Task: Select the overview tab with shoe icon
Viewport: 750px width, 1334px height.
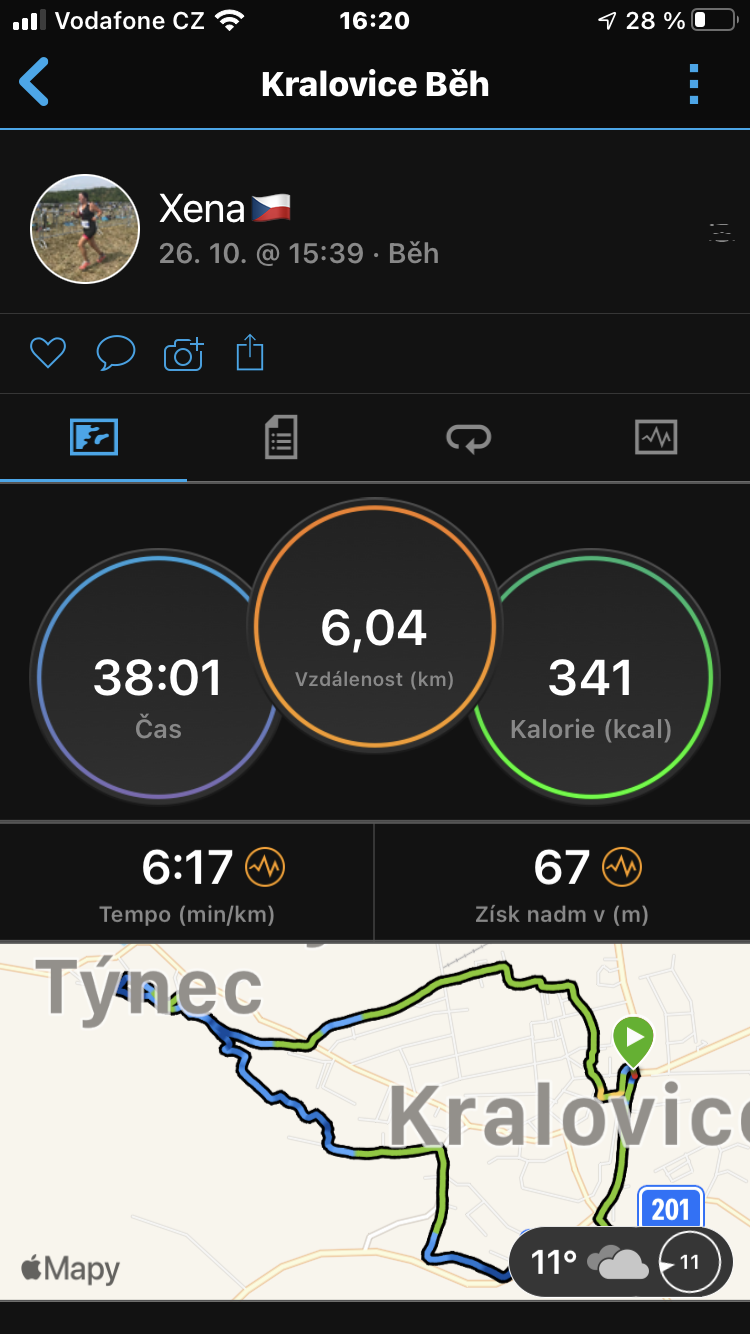Action: pyautogui.click(x=94, y=437)
